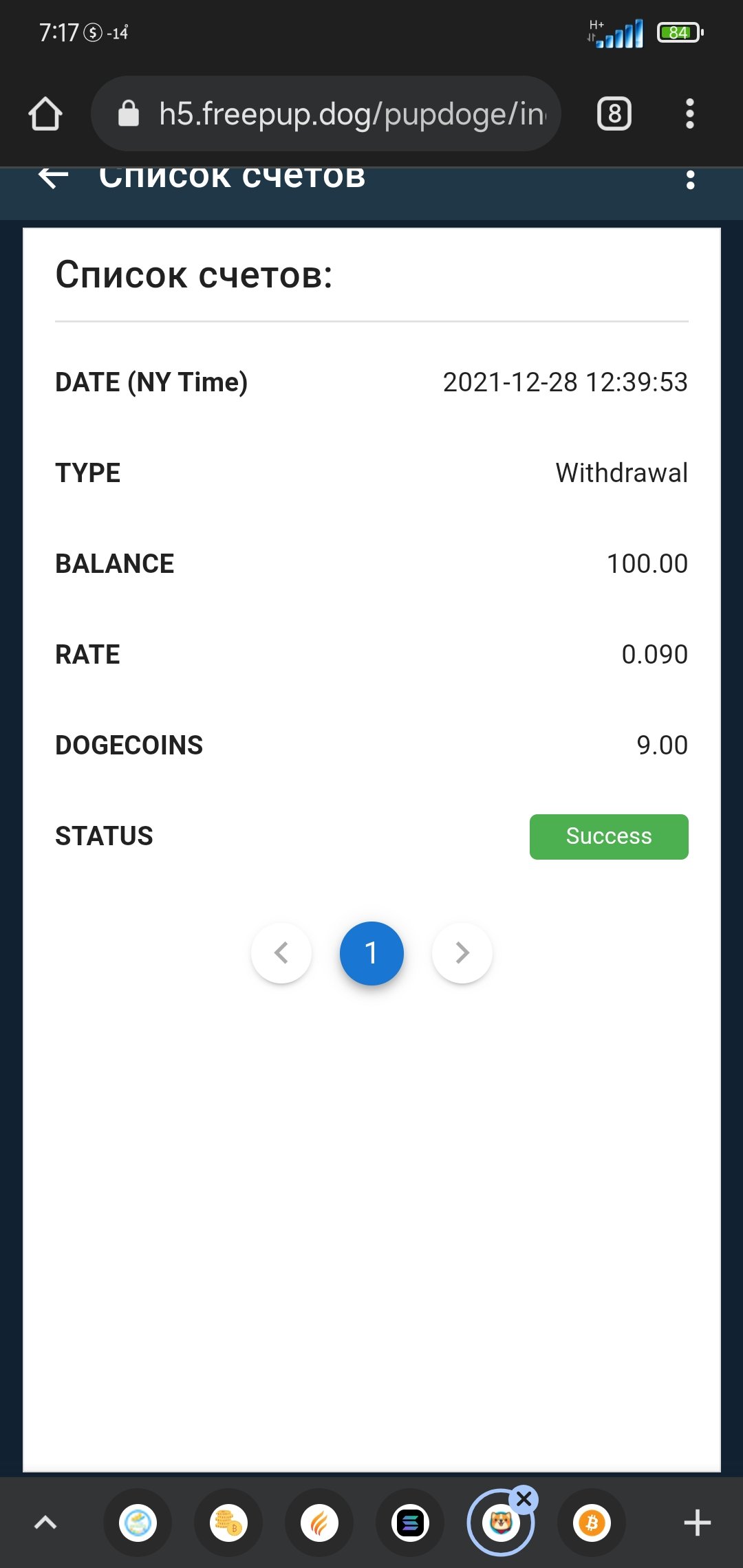This screenshot has width=743, height=1568.
Task: Go to the previous page of results
Action: pos(281,953)
